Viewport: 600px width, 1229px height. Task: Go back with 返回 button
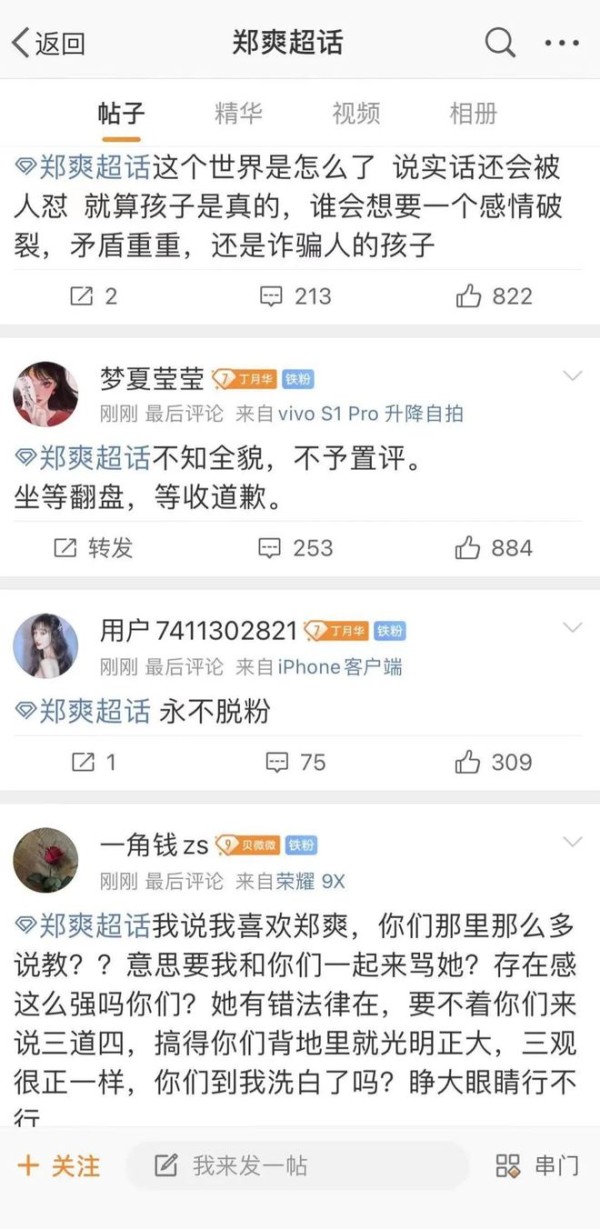pyautogui.click(x=47, y=43)
